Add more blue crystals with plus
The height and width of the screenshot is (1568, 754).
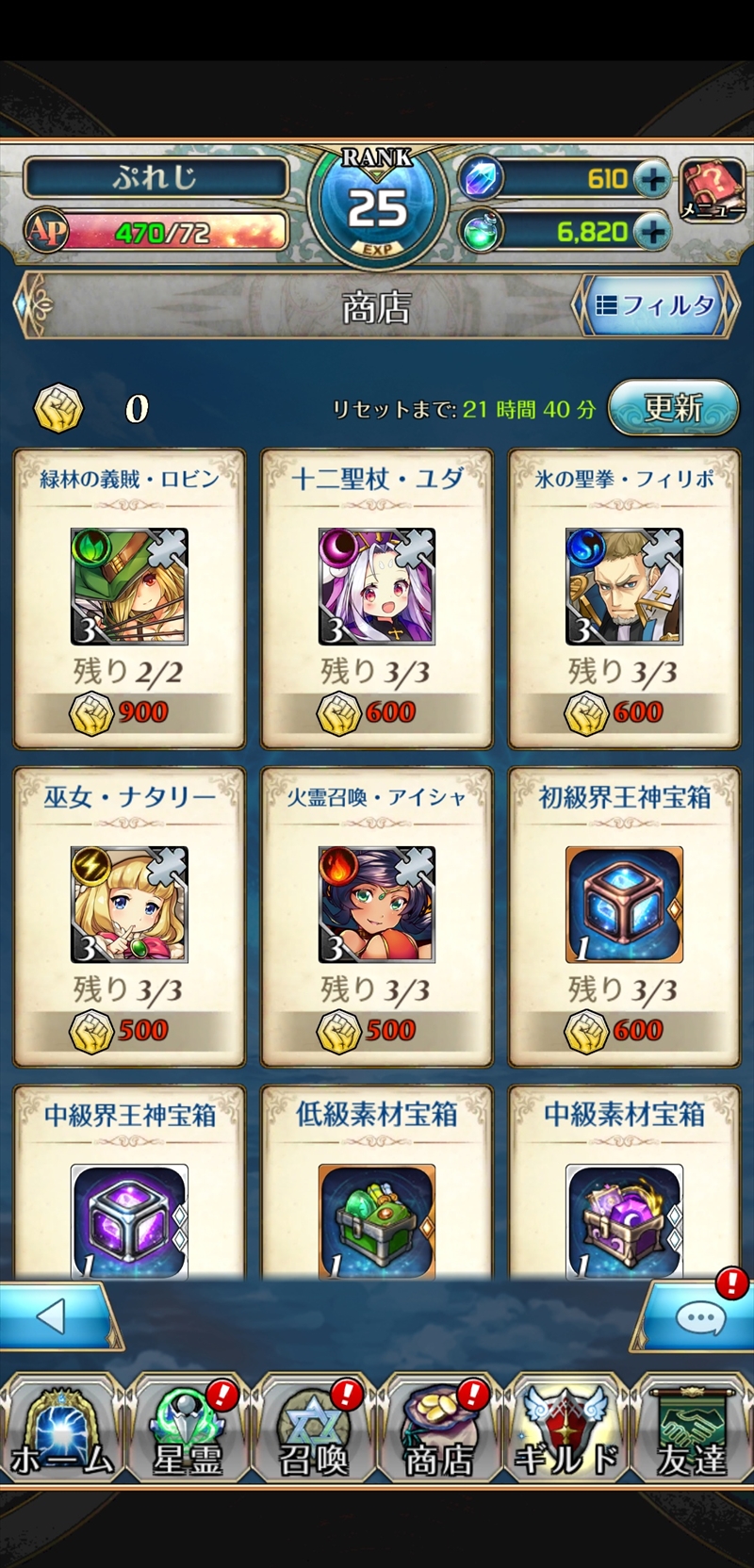[x=651, y=179]
